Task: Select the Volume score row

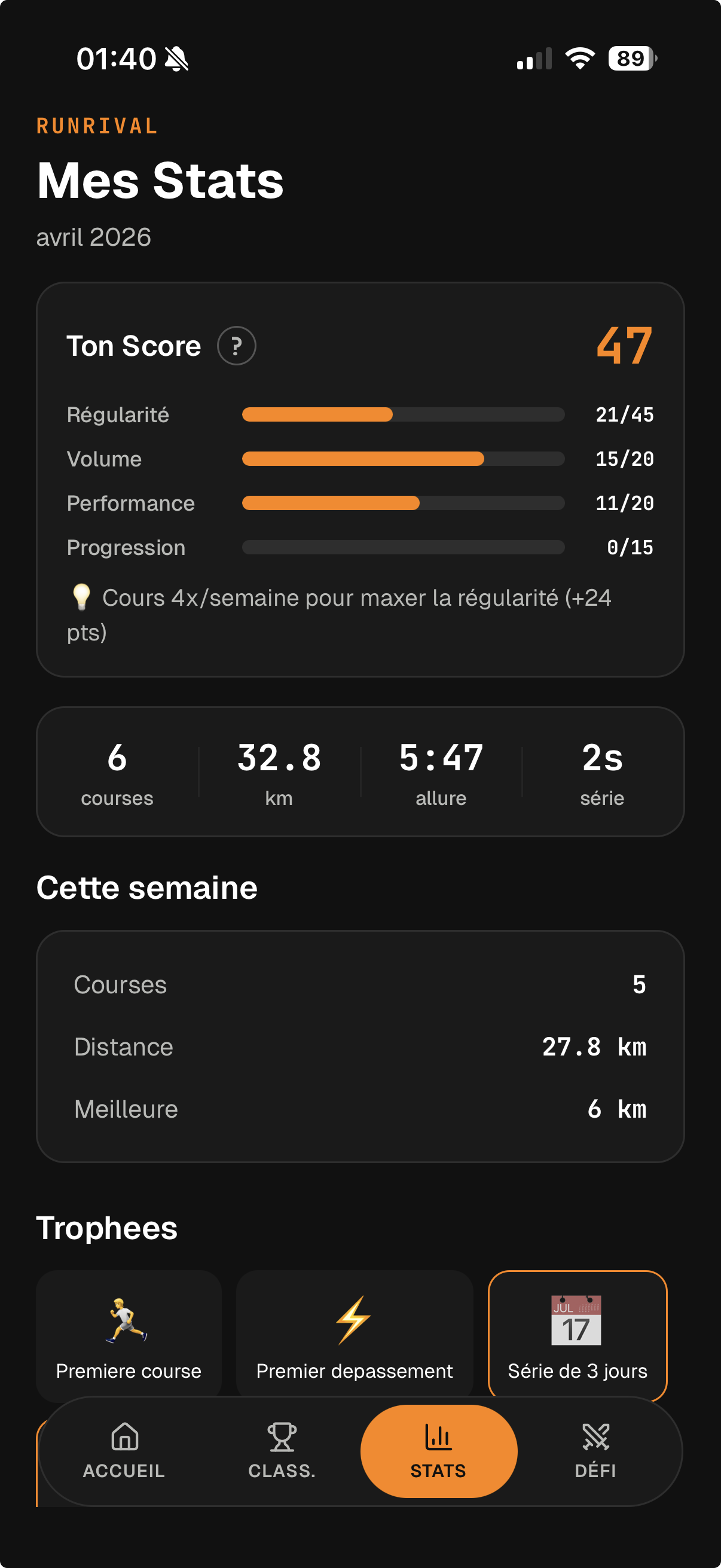Action: pyautogui.click(x=361, y=459)
